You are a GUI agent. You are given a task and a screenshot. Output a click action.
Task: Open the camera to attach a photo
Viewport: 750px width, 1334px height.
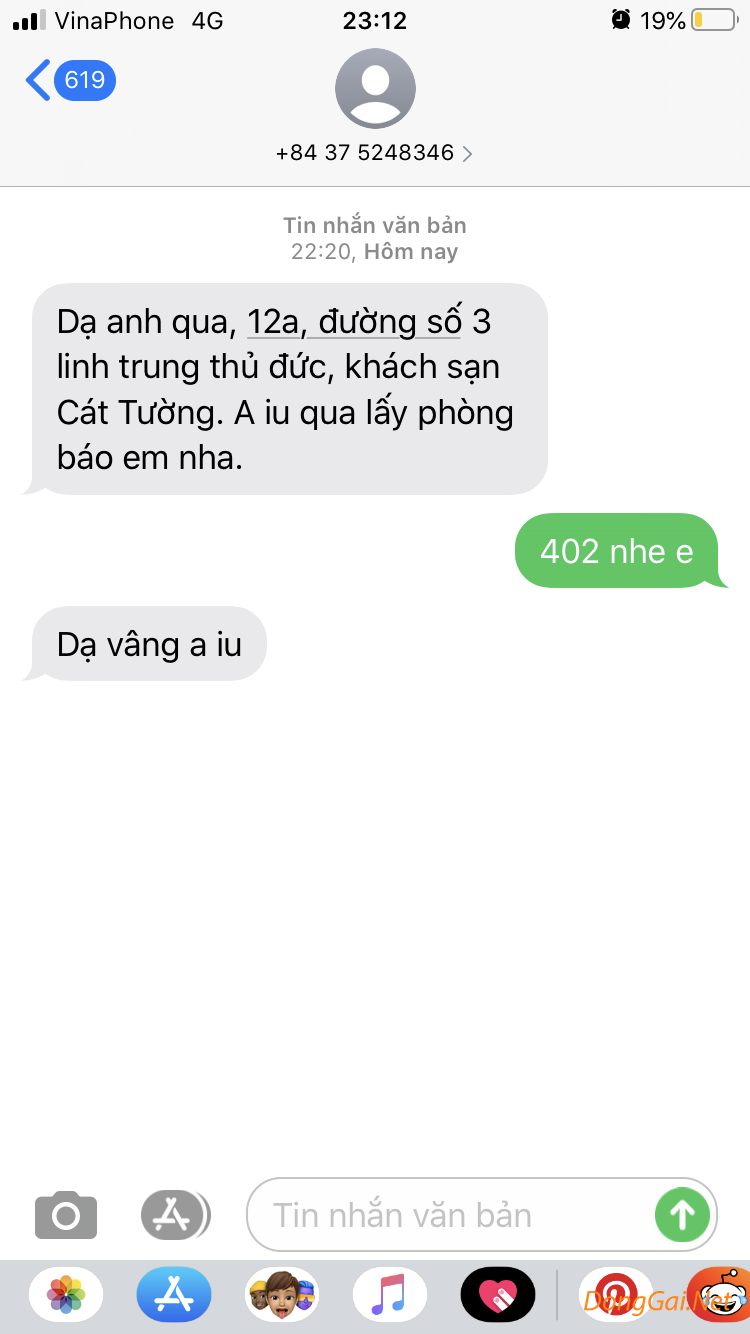click(66, 1216)
